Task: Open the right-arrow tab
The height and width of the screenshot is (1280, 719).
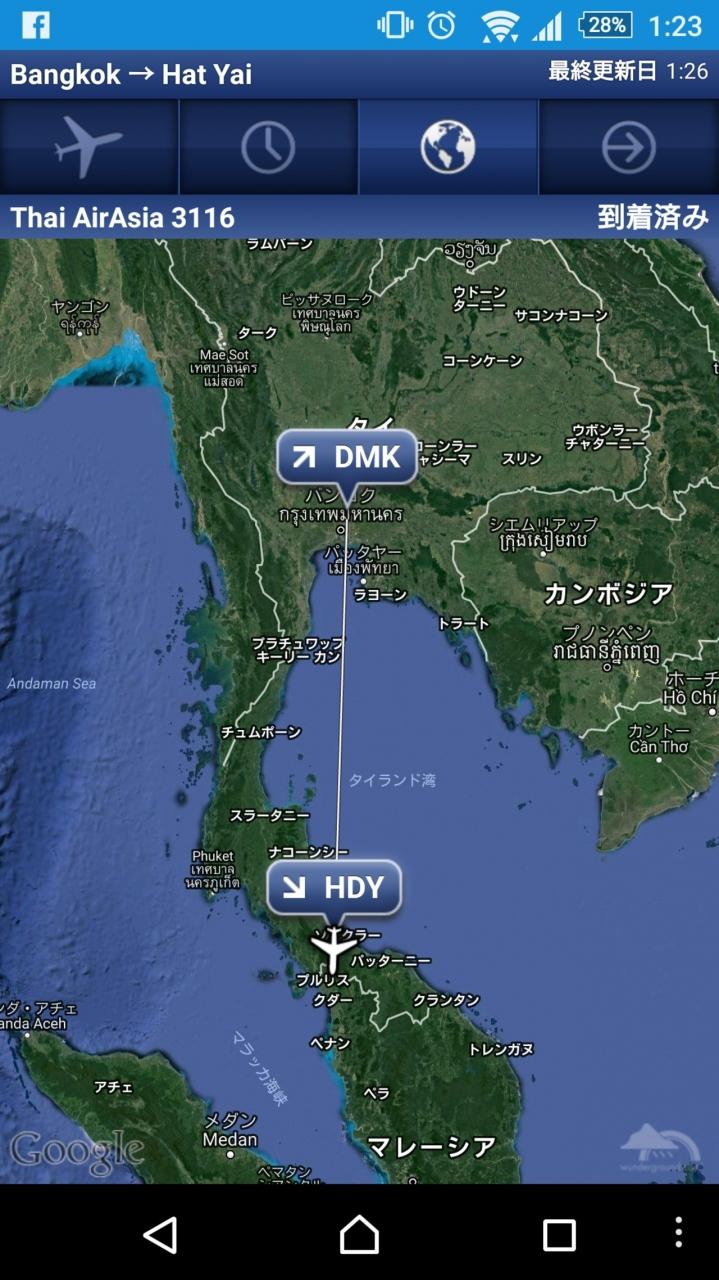Action: [x=628, y=147]
